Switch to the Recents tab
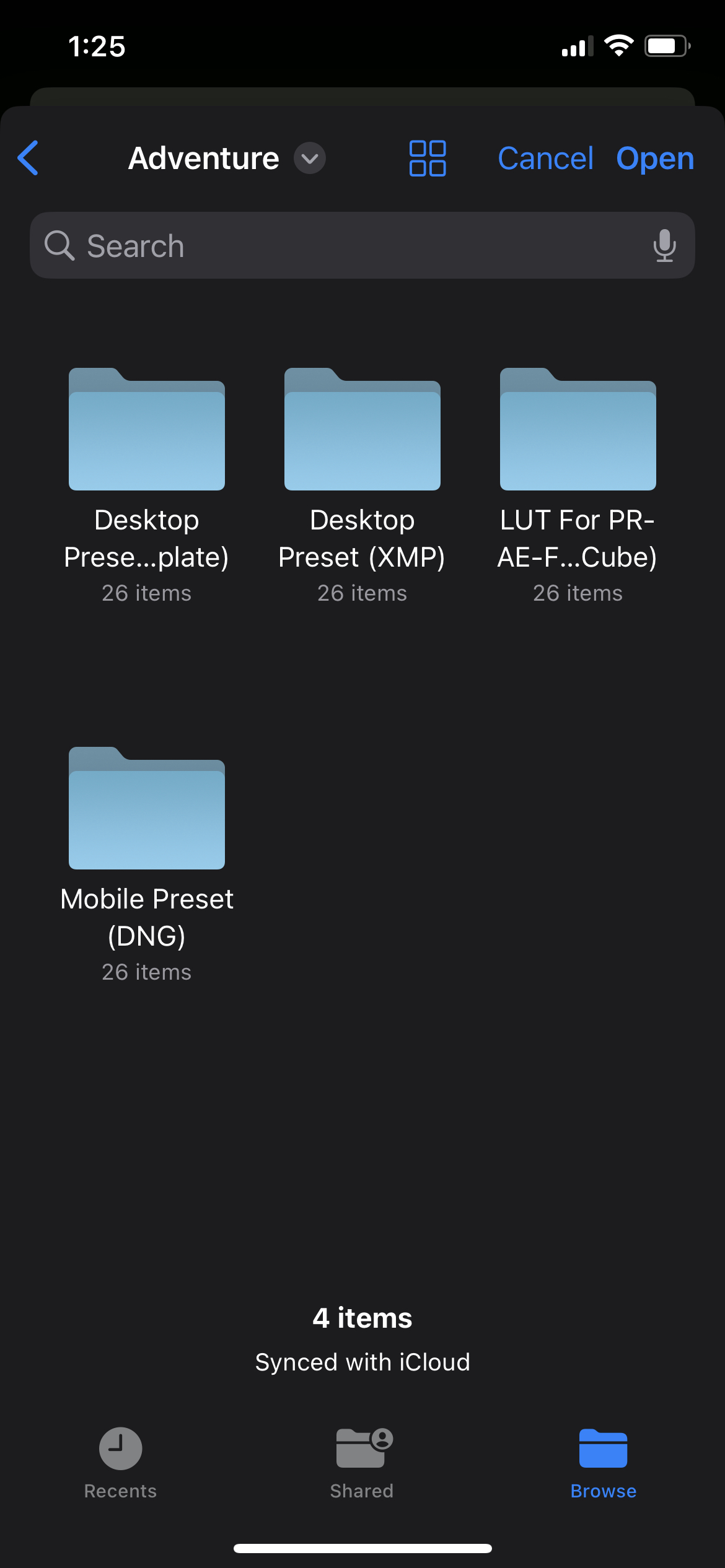The image size is (725, 1568). point(120,1463)
